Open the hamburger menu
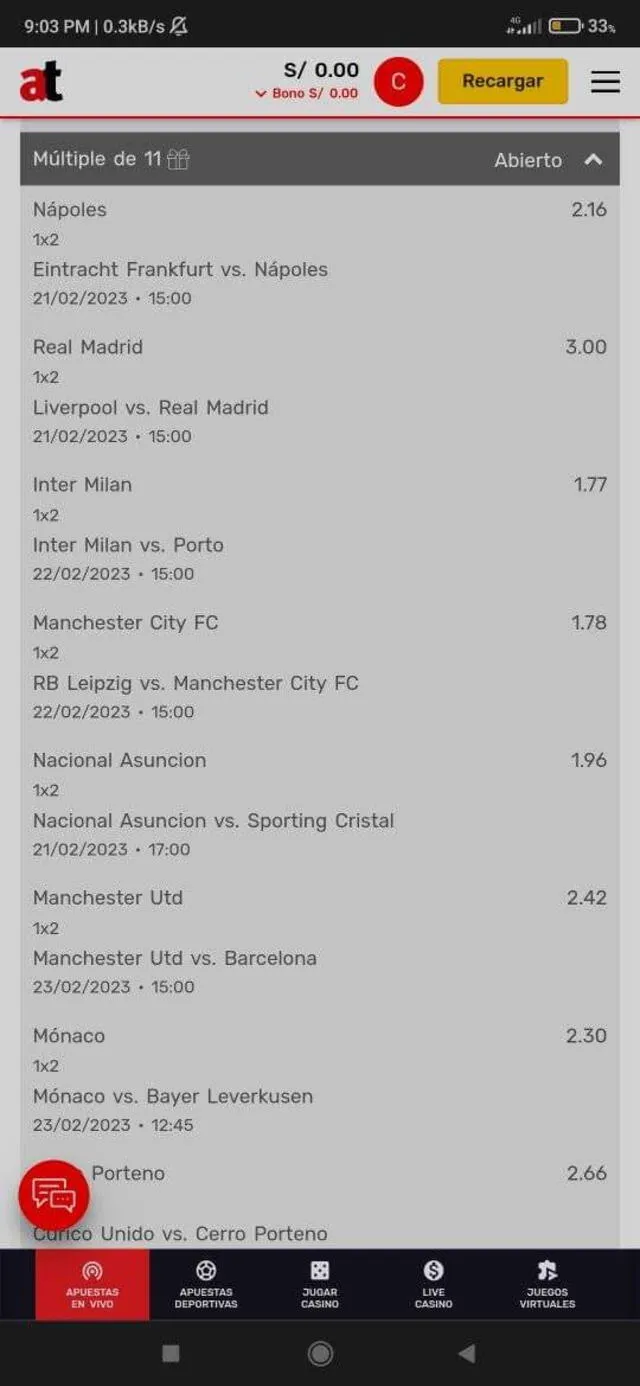This screenshot has height=1386, width=640. [x=605, y=81]
